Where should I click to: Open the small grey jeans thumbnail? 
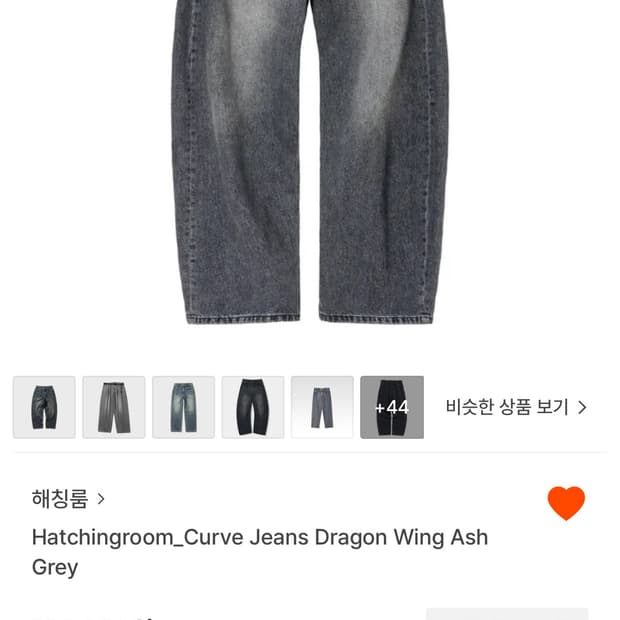pos(322,407)
